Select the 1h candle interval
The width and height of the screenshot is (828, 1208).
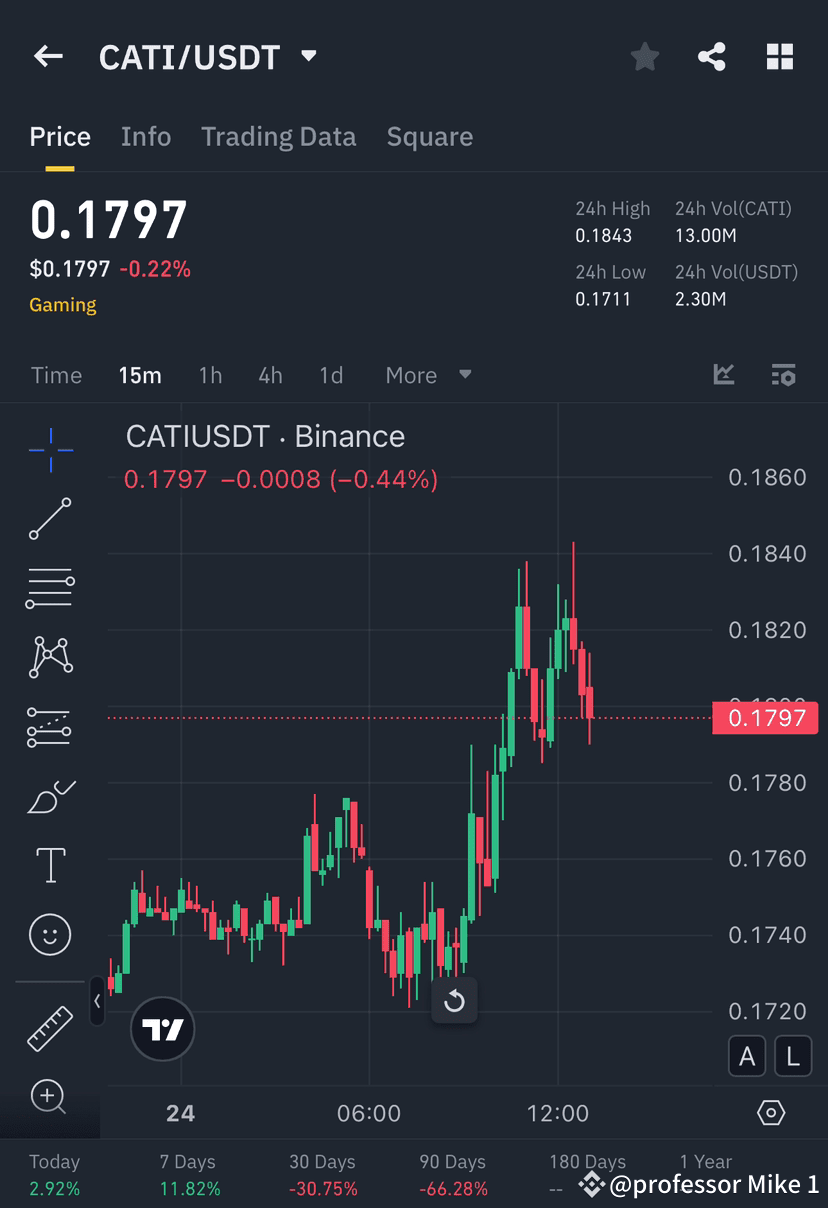tap(210, 375)
